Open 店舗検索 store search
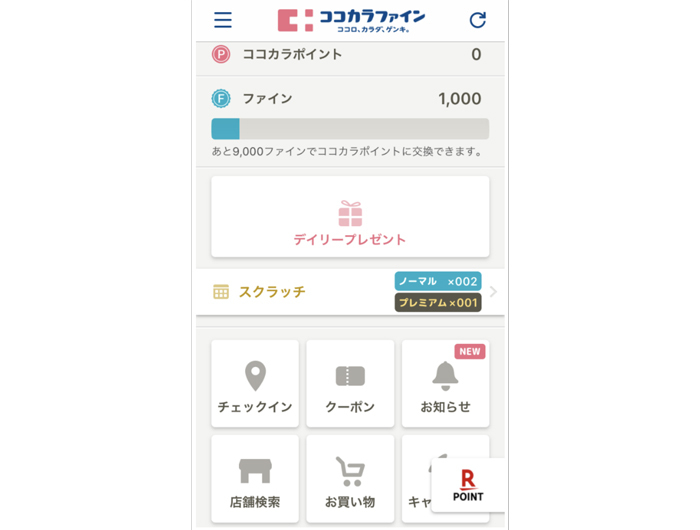 tap(255, 478)
